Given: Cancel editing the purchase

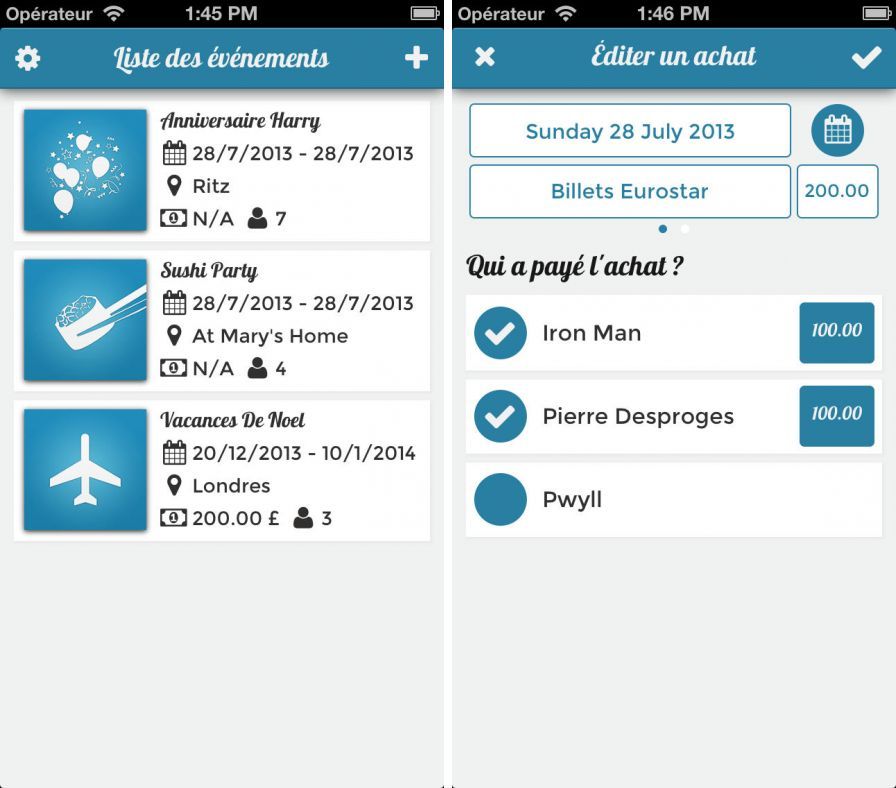Looking at the screenshot, I should tap(484, 57).
